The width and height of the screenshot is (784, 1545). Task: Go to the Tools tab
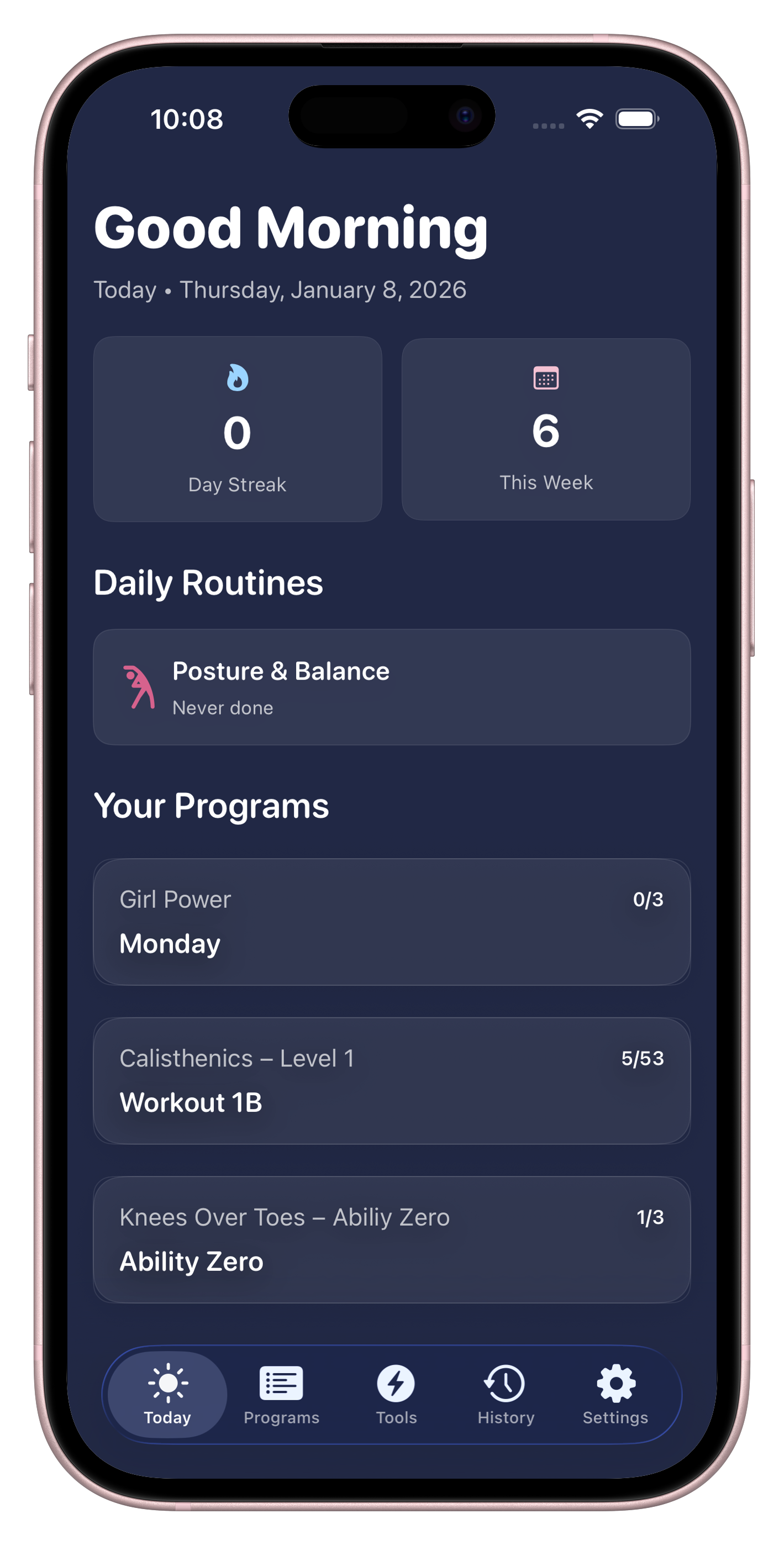pos(396,1395)
